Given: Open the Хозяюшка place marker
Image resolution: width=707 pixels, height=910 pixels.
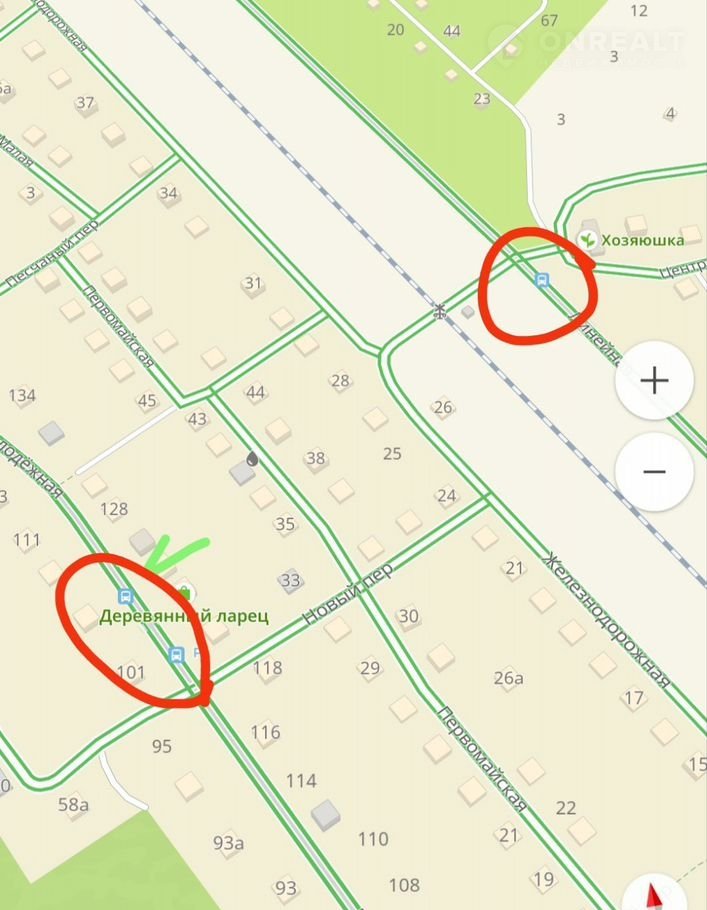Looking at the screenshot, I should [x=588, y=240].
